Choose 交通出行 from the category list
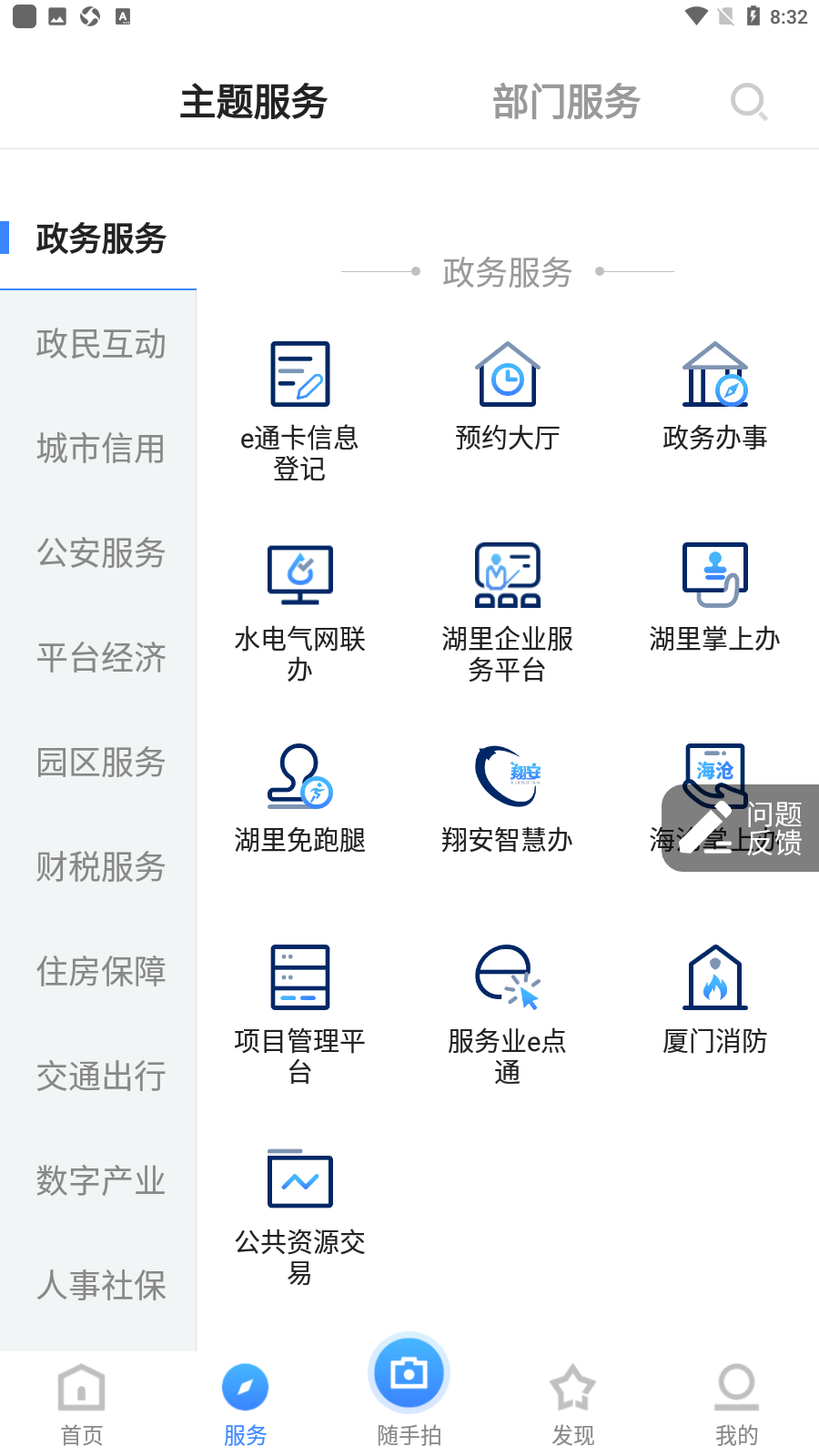The width and height of the screenshot is (819, 1456). [100, 1077]
